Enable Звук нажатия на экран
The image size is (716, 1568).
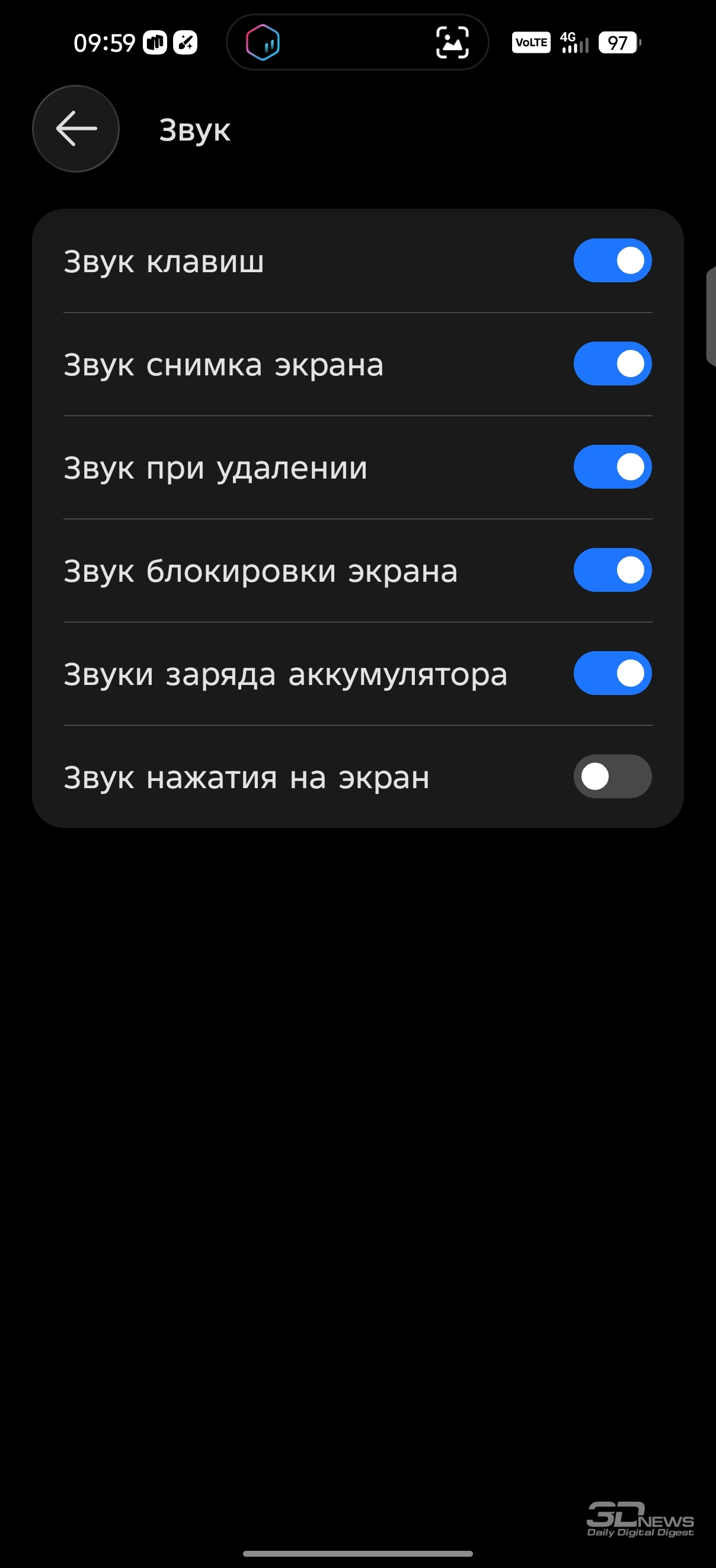(612, 777)
